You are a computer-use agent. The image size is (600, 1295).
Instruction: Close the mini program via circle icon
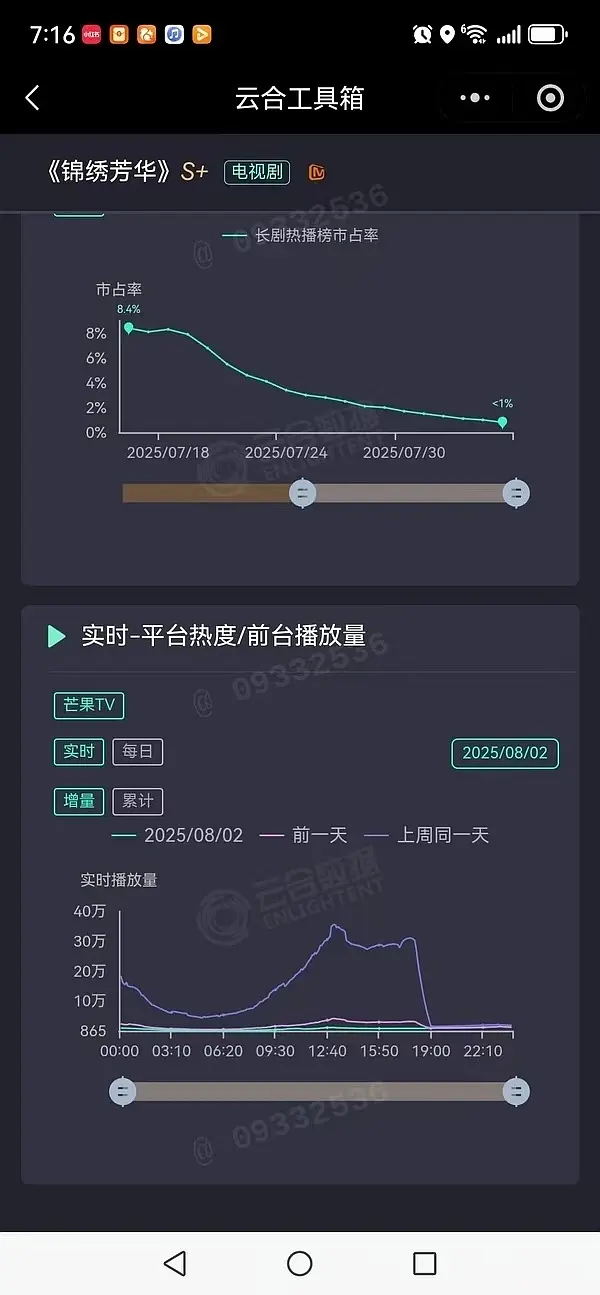point(550,97)
